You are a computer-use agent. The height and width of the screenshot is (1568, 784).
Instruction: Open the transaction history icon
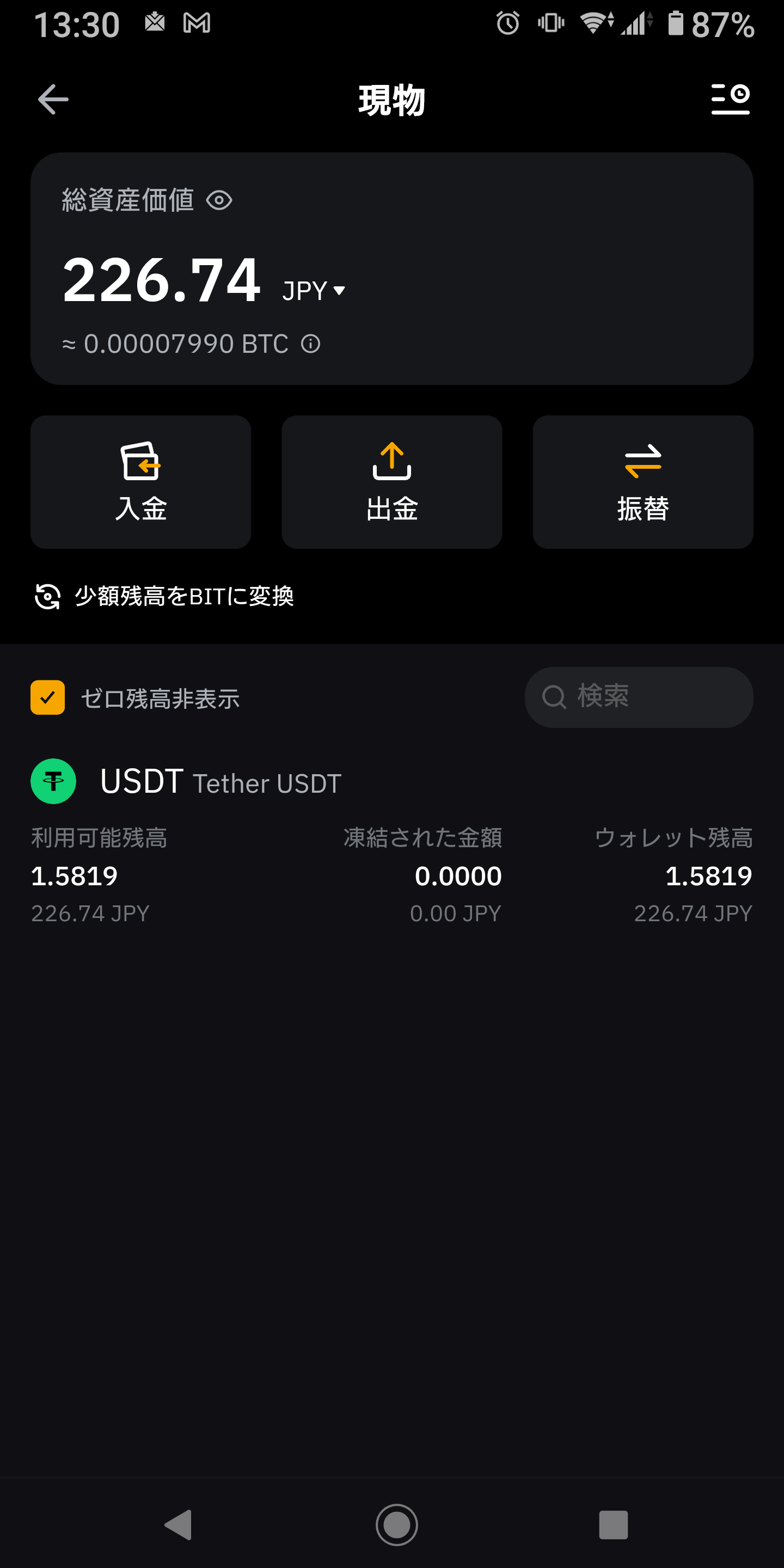(730, 100)
